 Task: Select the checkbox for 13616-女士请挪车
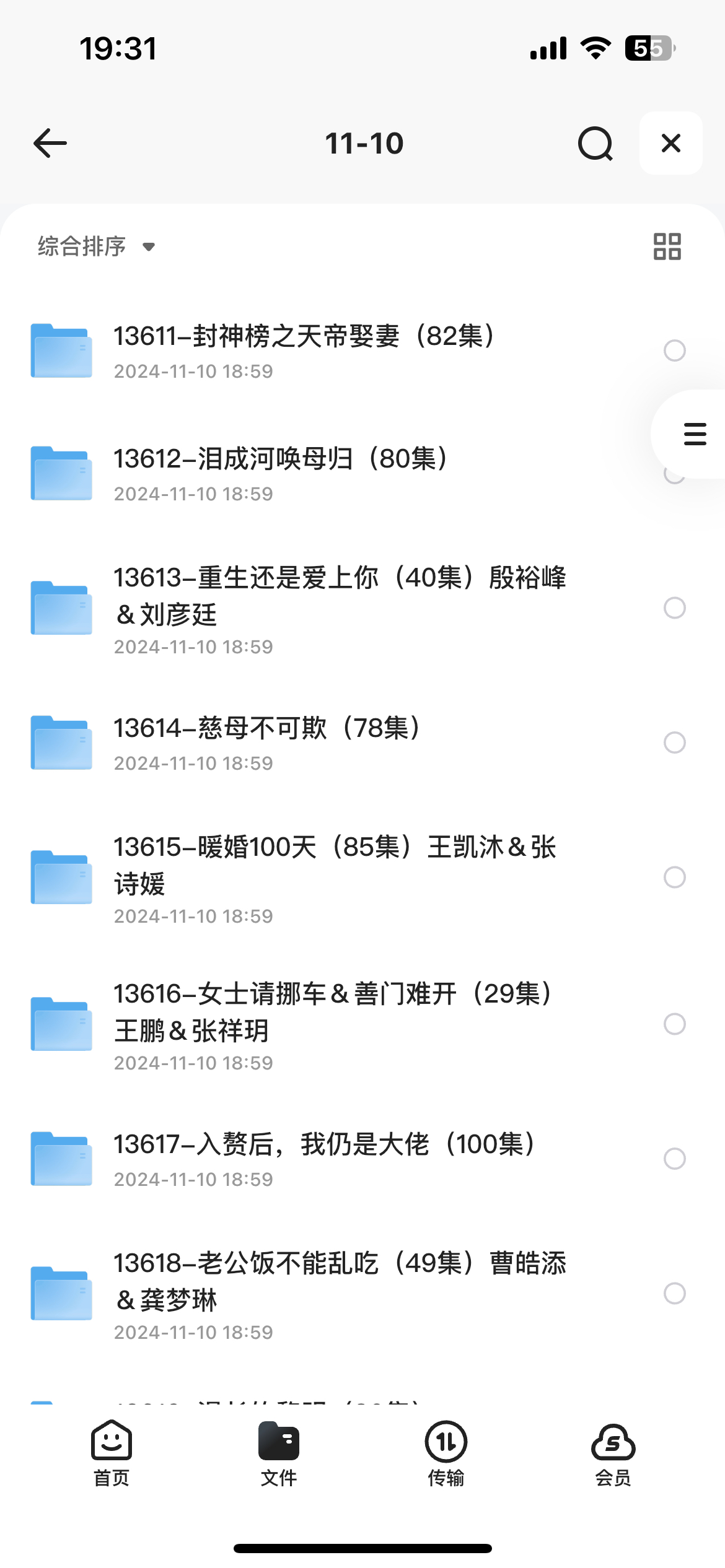[x=674, y=1024]
